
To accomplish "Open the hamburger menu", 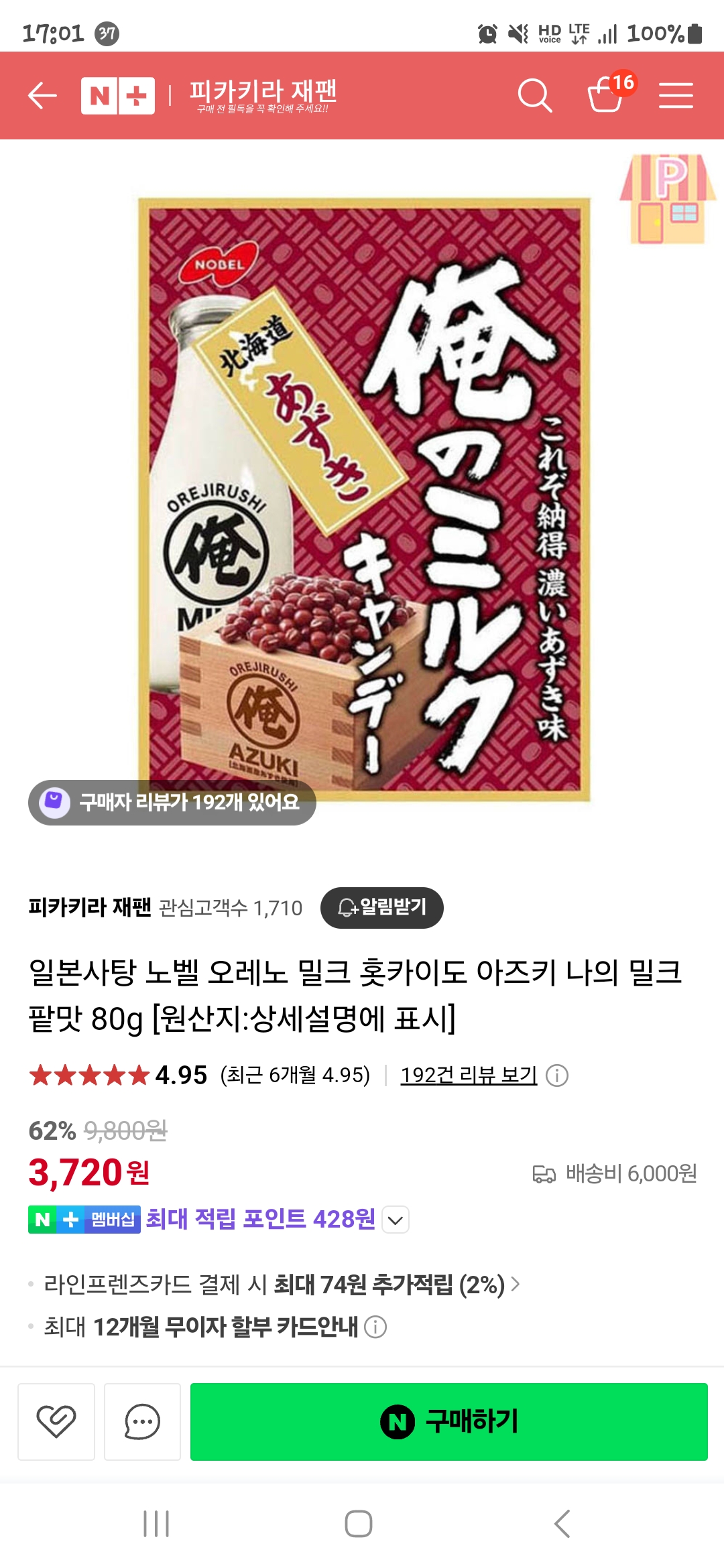I will coord(675,95).
